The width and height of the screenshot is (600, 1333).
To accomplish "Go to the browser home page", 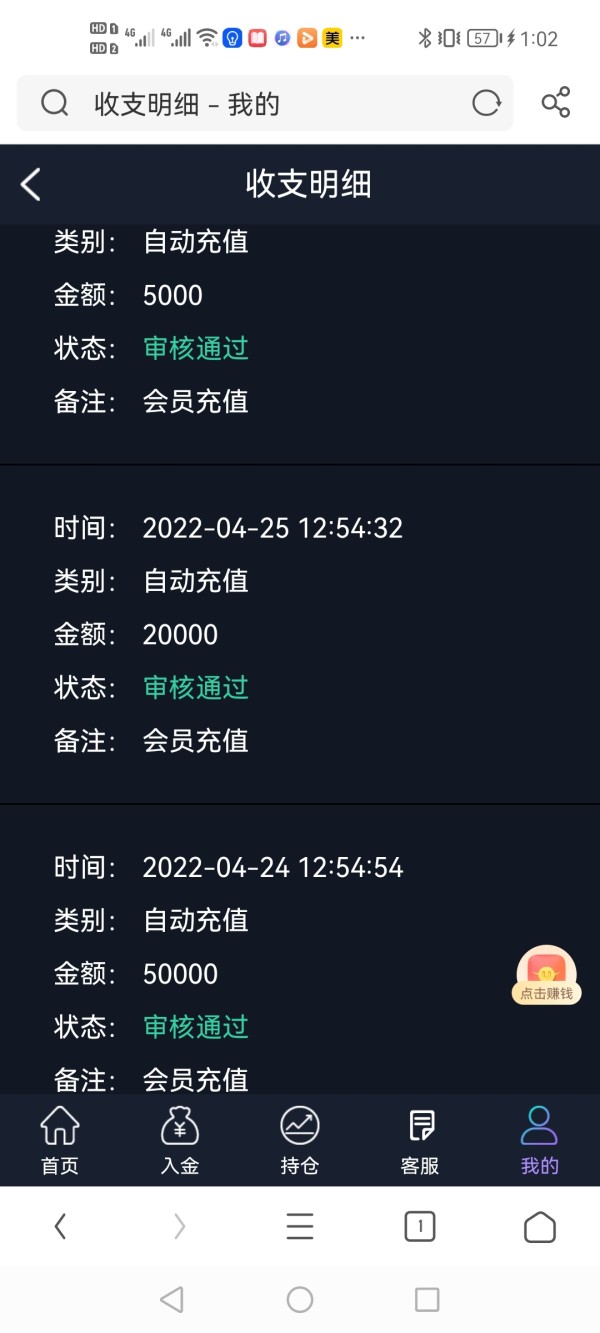I will tap(540, 1226).
